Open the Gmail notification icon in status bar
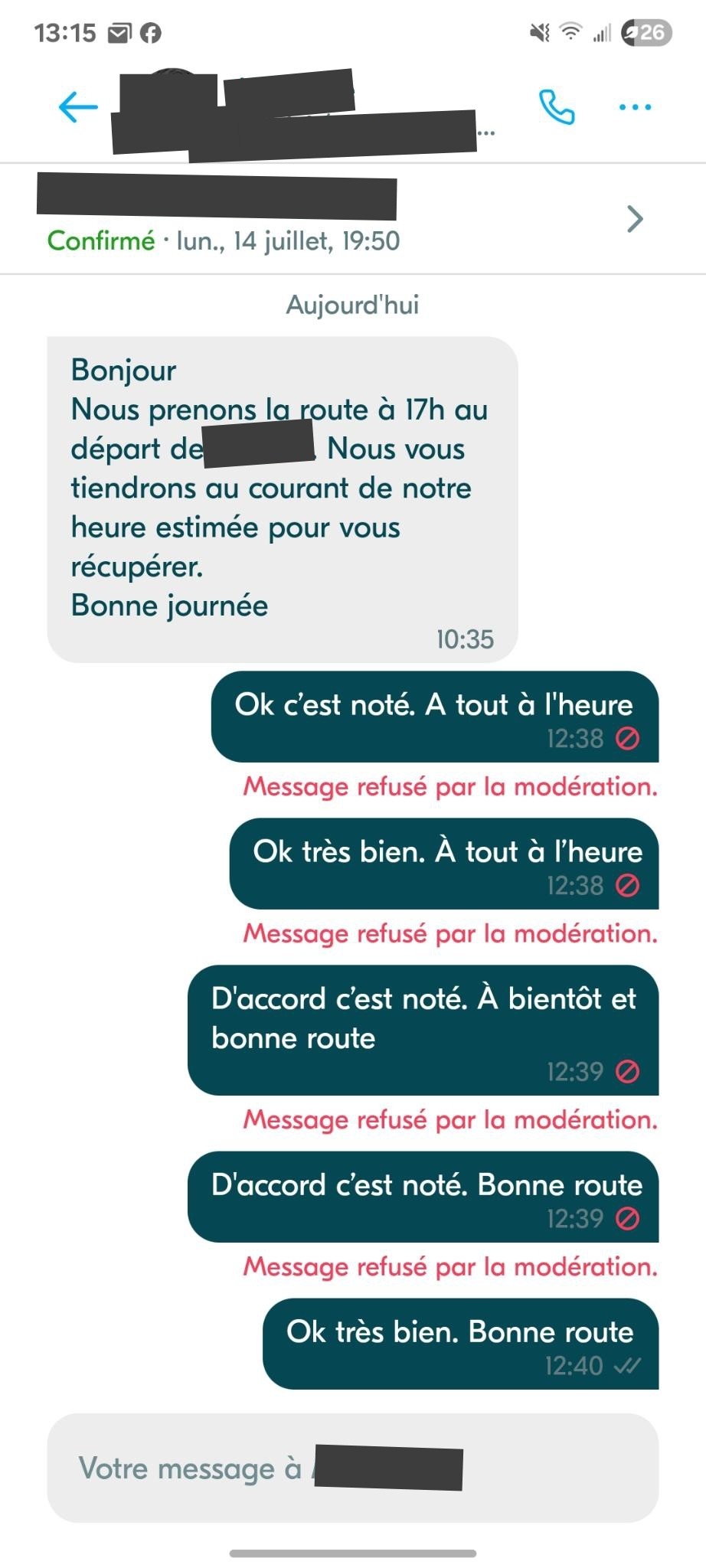706x1568 pixels. click(119, 32)
